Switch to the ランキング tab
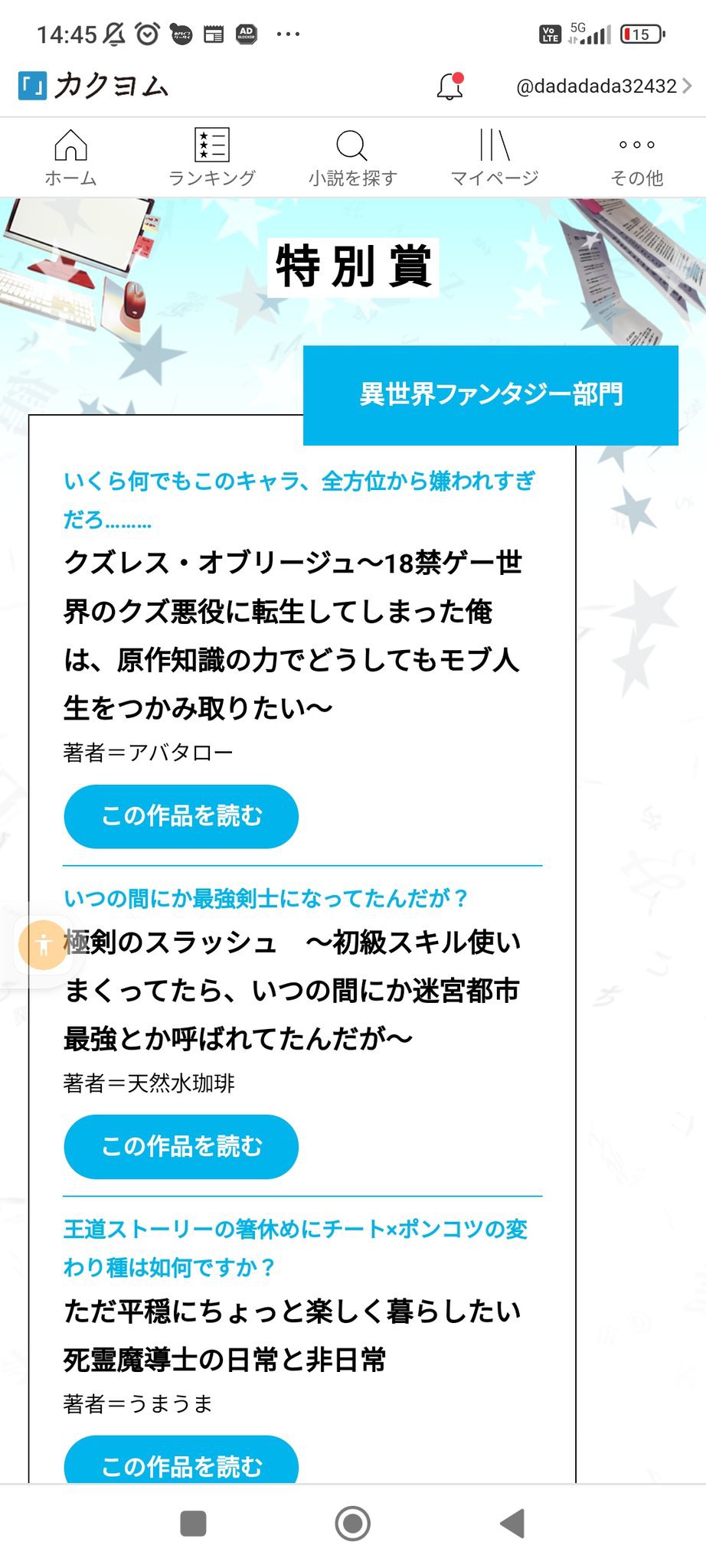The width and height of the screenshot is (706, 1568). (x=211, y=158)
